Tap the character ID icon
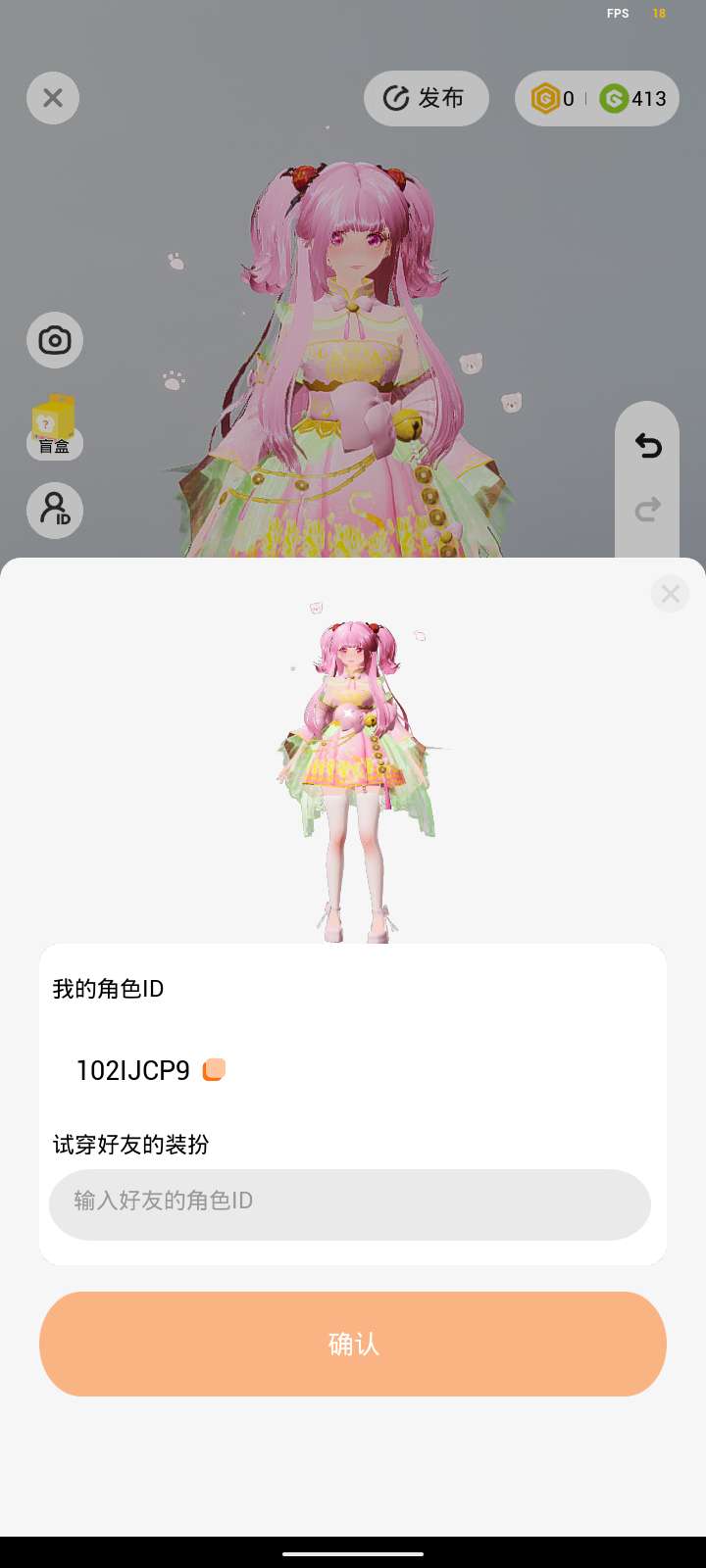The height and width of the screenshot is (1568, 706). (55, 510)
